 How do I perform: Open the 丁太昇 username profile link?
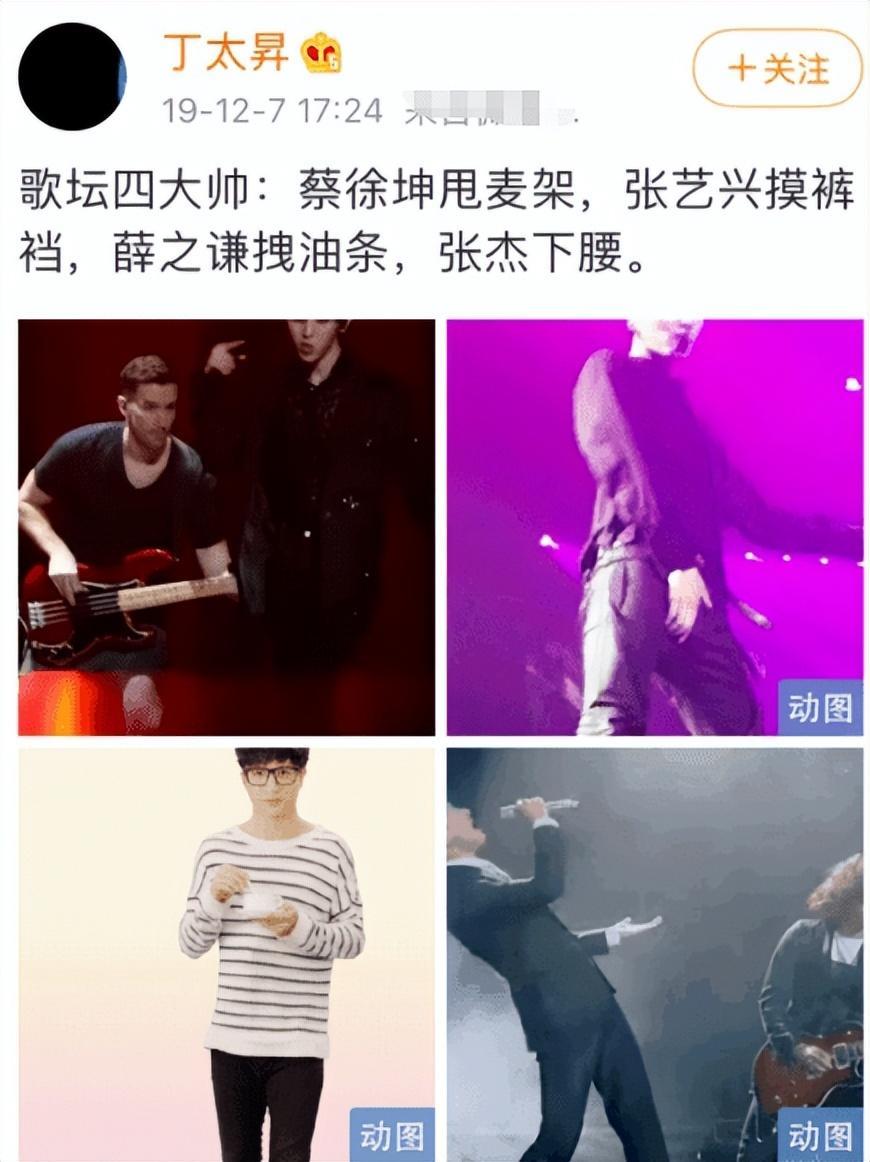pyautogui.click(x=226, y=52)
